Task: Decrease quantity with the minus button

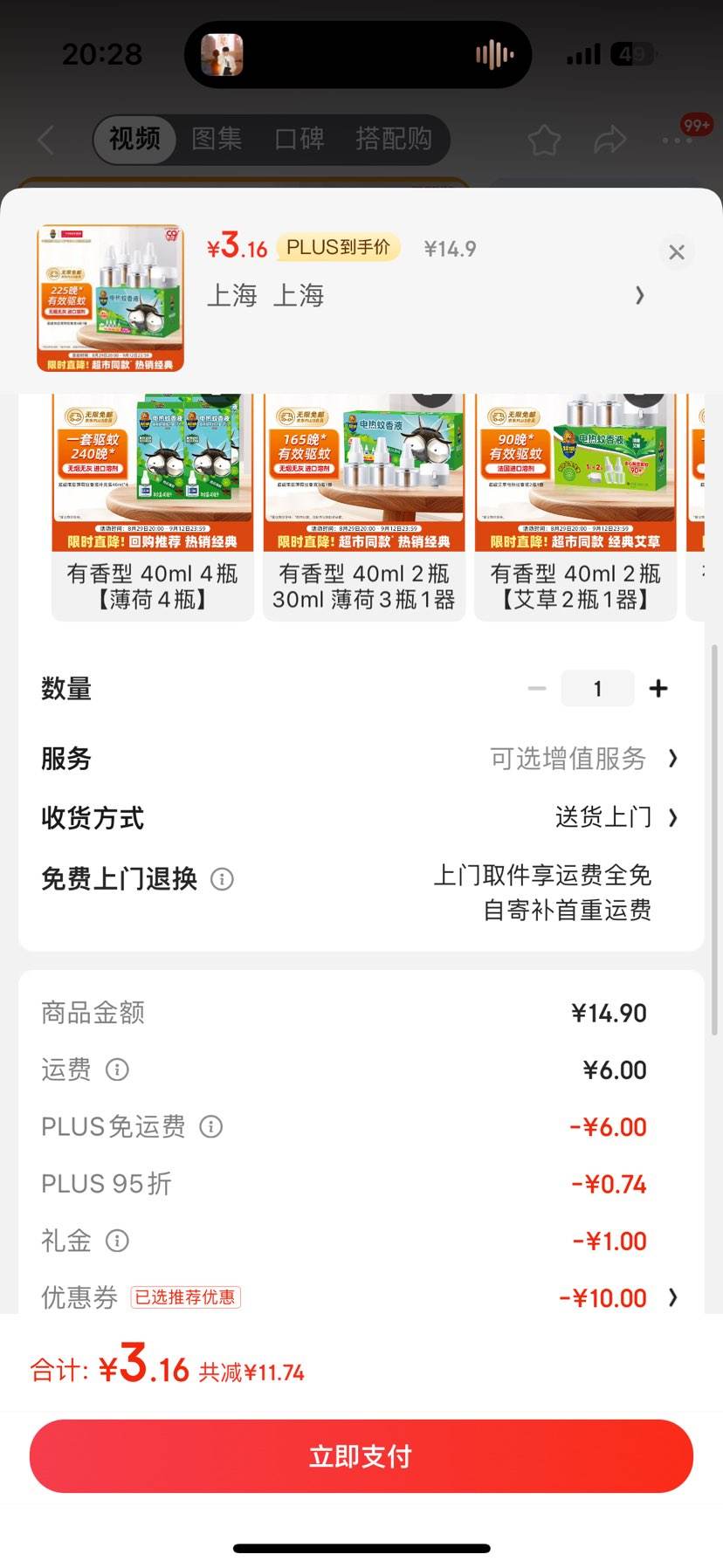Action: pos(537,688)
